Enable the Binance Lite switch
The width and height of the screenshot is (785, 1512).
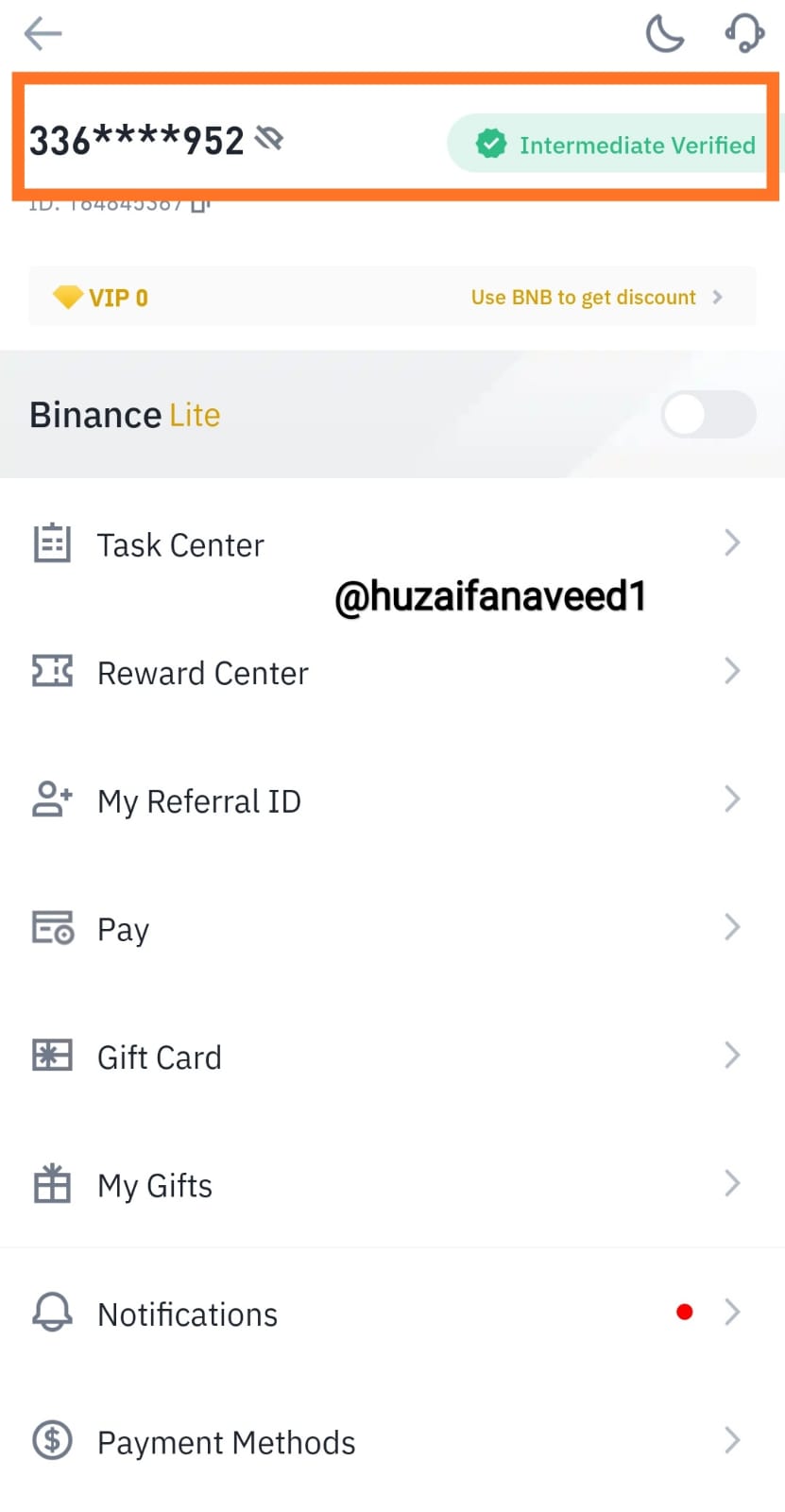708,414
